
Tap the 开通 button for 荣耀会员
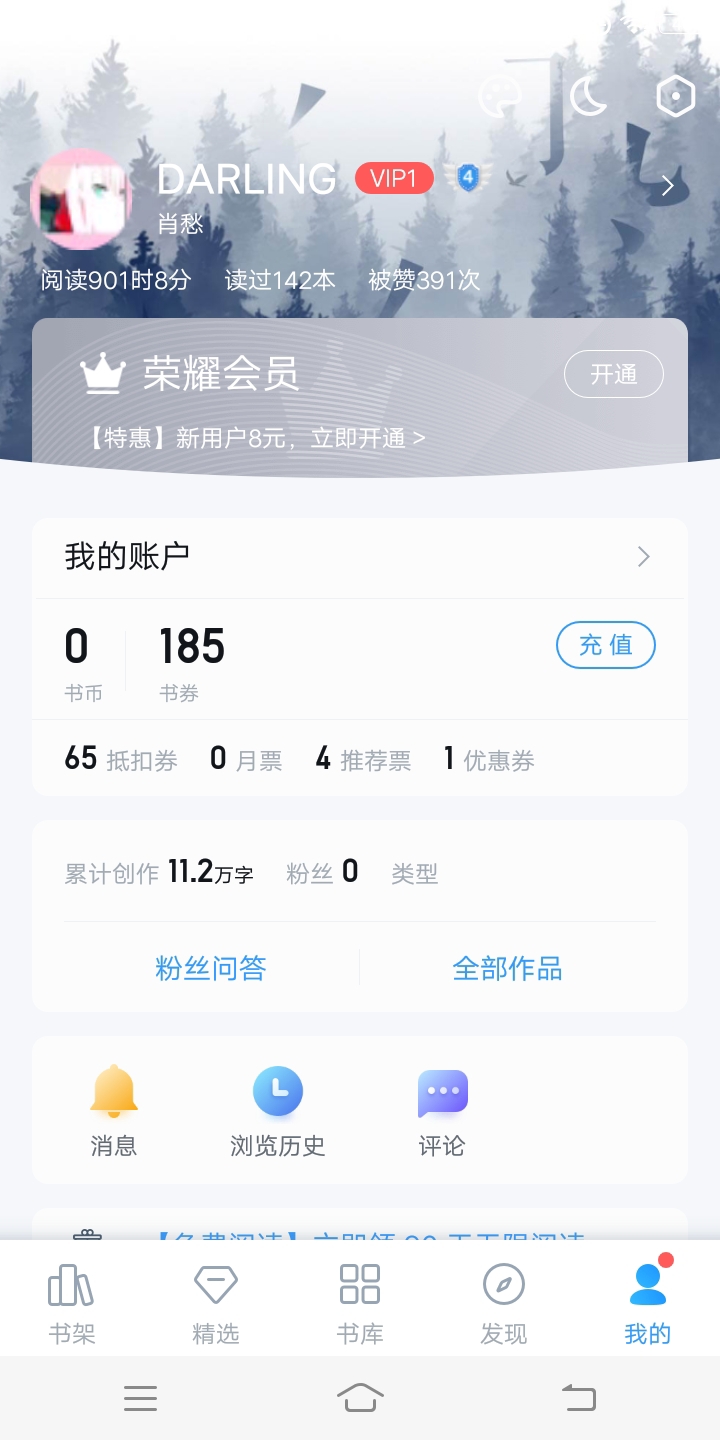click(x=614, y=375)
